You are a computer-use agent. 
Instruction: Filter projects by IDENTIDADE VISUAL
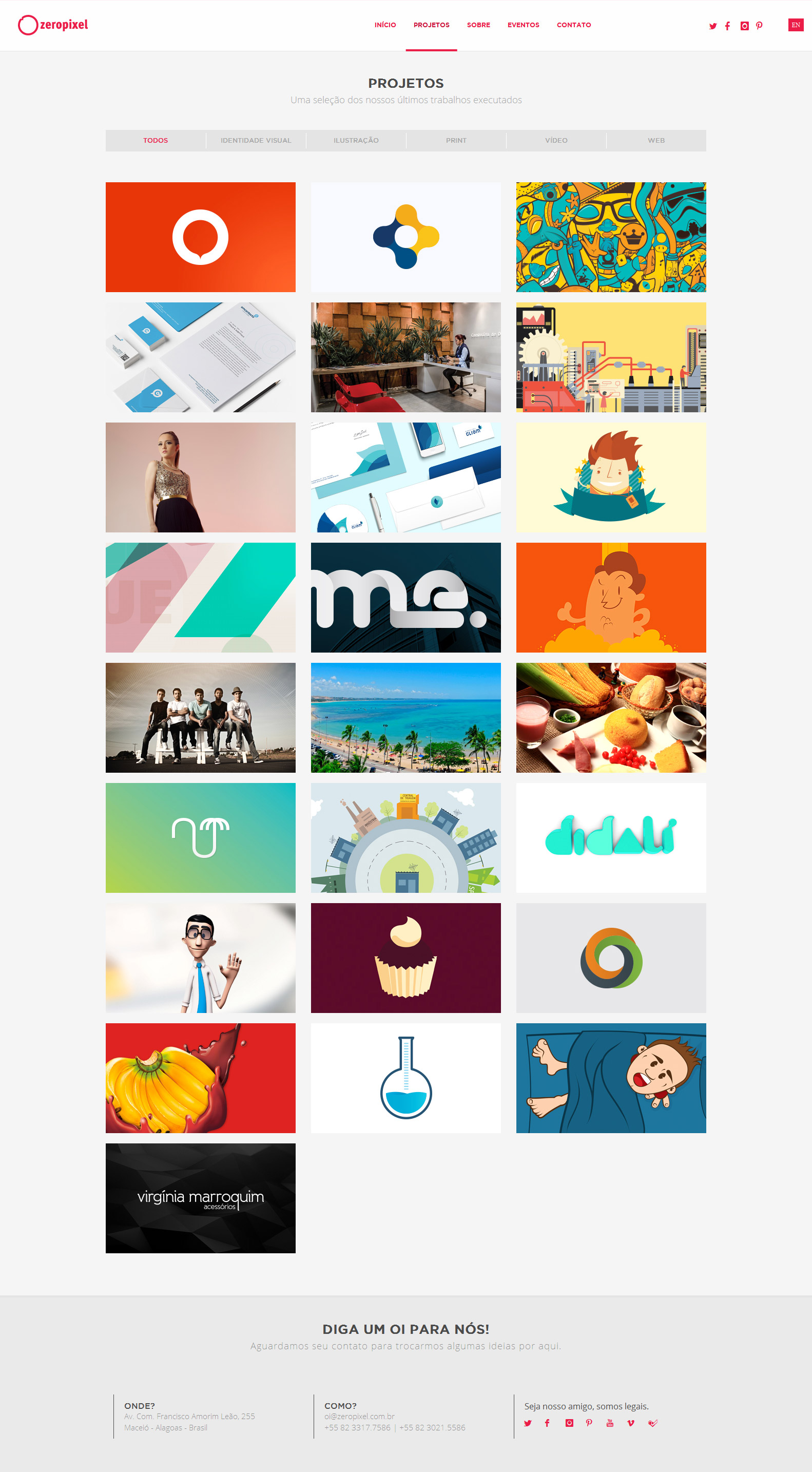pyautogui.click(x=256, y=141)
